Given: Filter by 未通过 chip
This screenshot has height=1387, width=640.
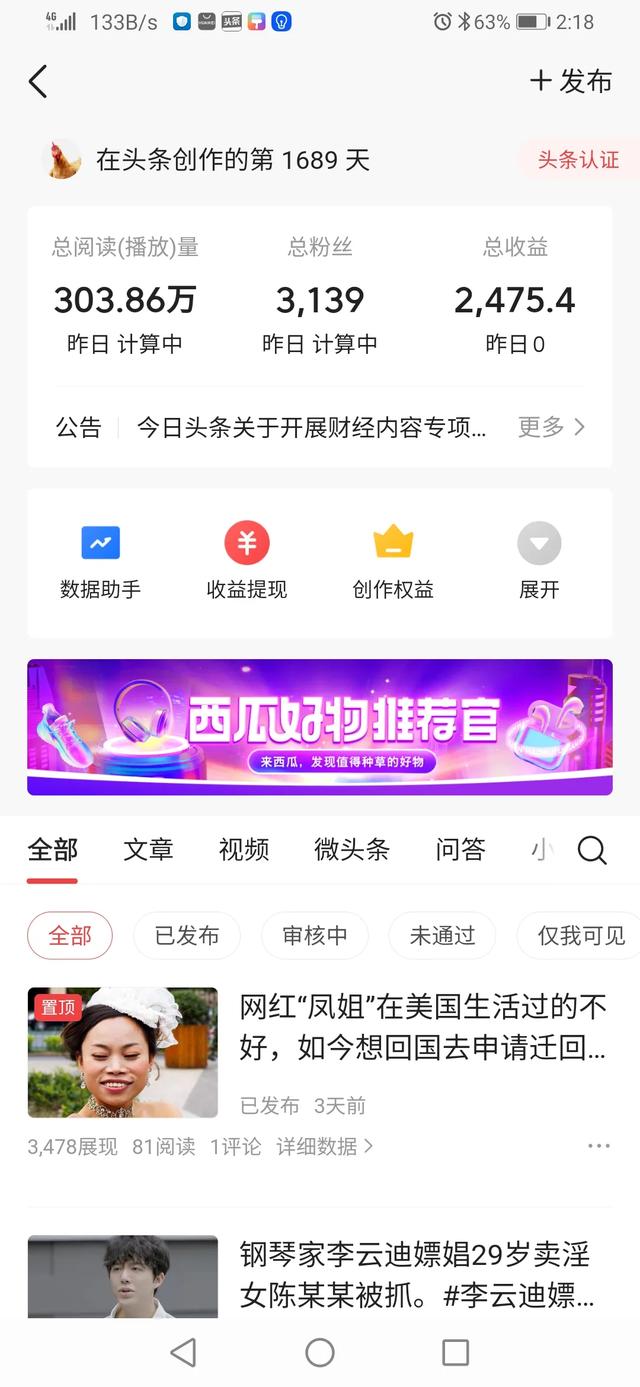Looking at the screenshot, I should coord(442,936).
